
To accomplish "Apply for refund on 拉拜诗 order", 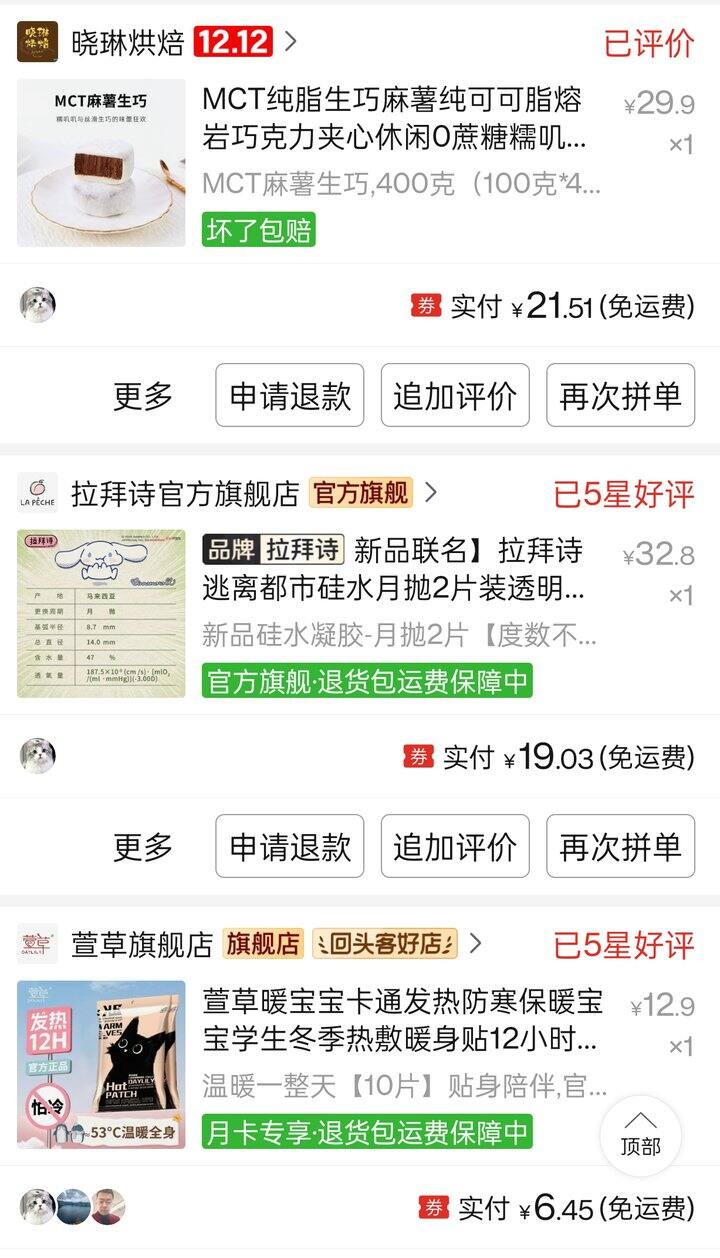I will tap(290, 847).
